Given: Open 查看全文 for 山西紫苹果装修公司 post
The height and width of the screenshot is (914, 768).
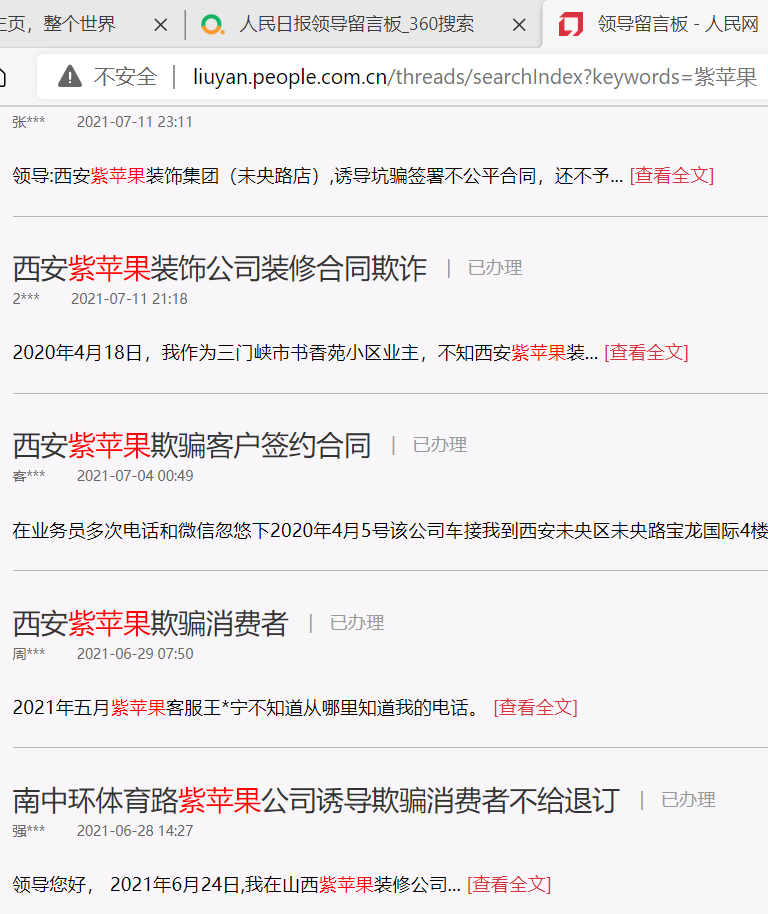Looking at the screenshot, I should pyautogui.click(x=508, y=884).
